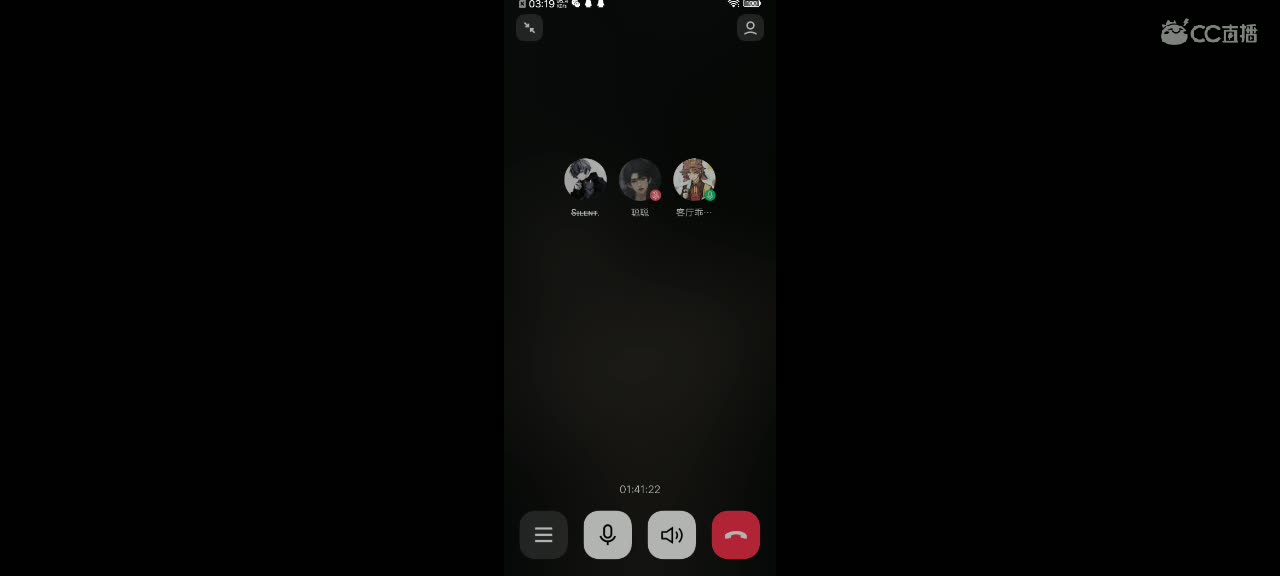
Task: Toggle the speakerphone
Action: pyautogui.click(x=672, y=535)
